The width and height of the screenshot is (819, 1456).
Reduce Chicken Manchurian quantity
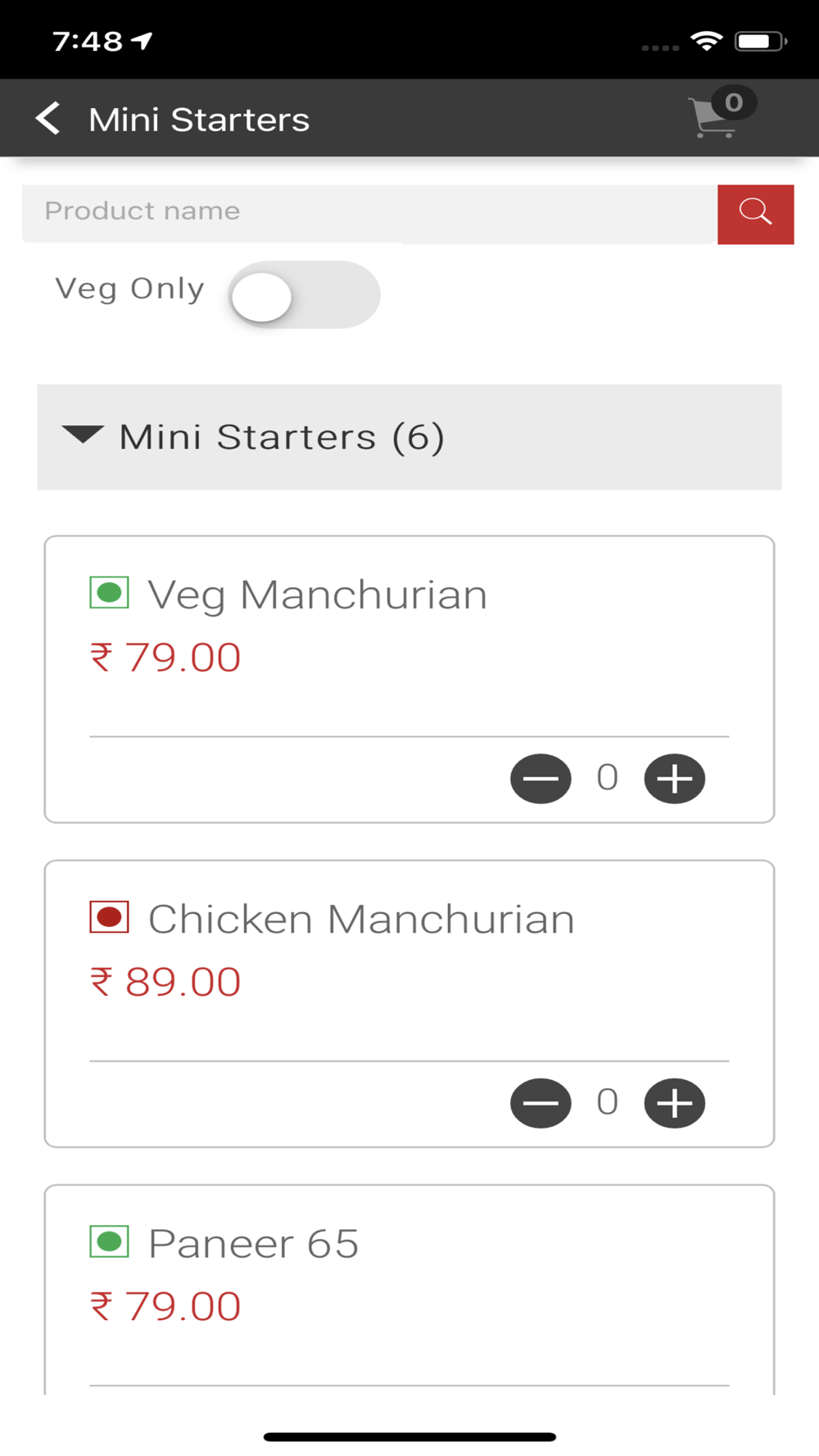541,1103
